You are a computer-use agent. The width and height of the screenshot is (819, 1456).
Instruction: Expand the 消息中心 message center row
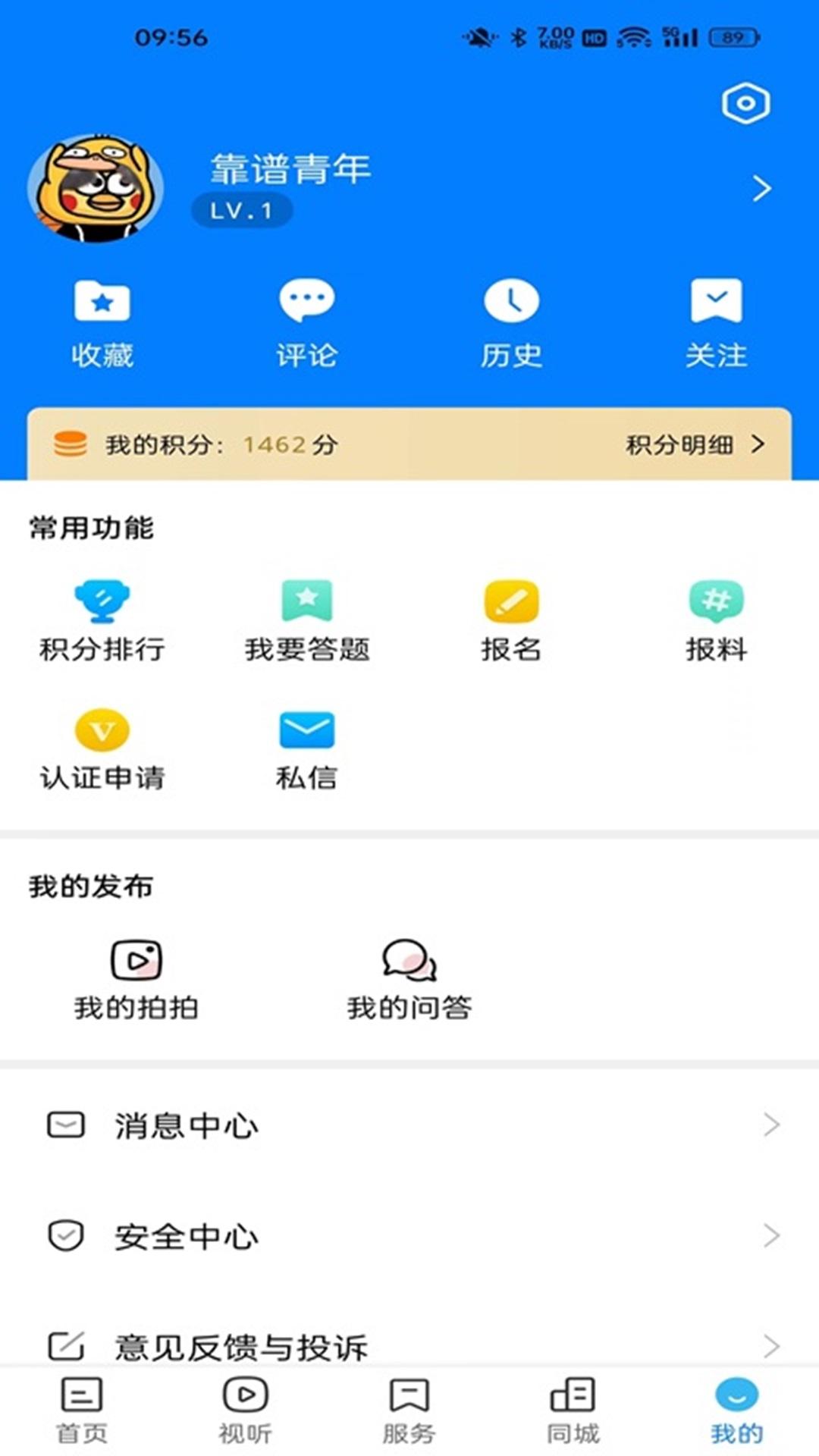[x=409, y=1126]
